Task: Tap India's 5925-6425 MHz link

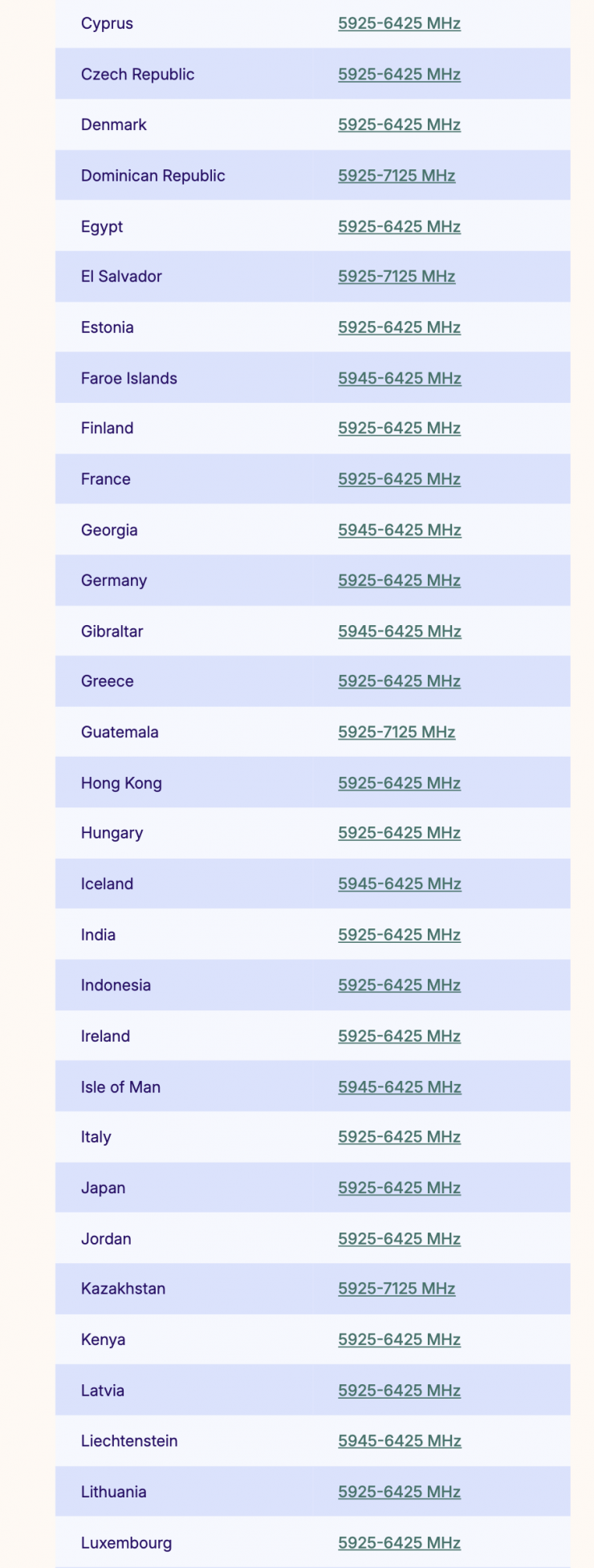Action: (x=399, y=935)
